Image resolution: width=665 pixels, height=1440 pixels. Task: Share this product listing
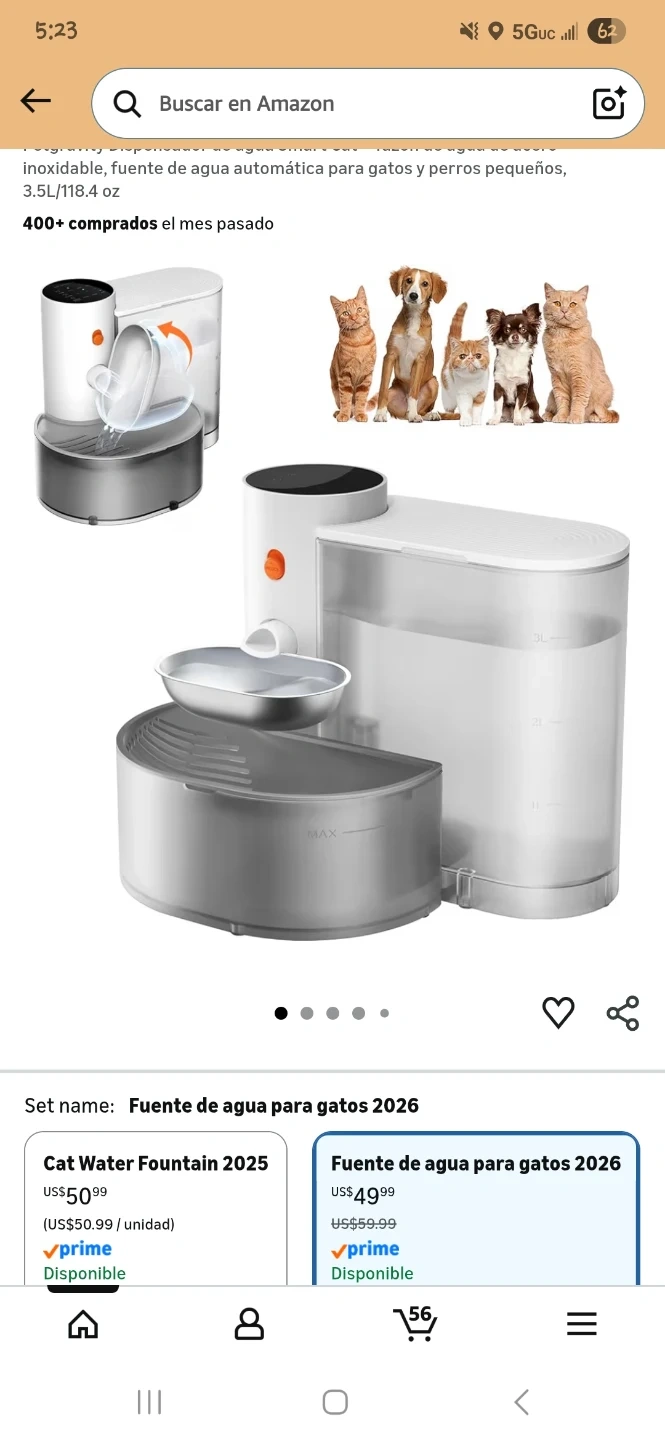pos(622,1013)
